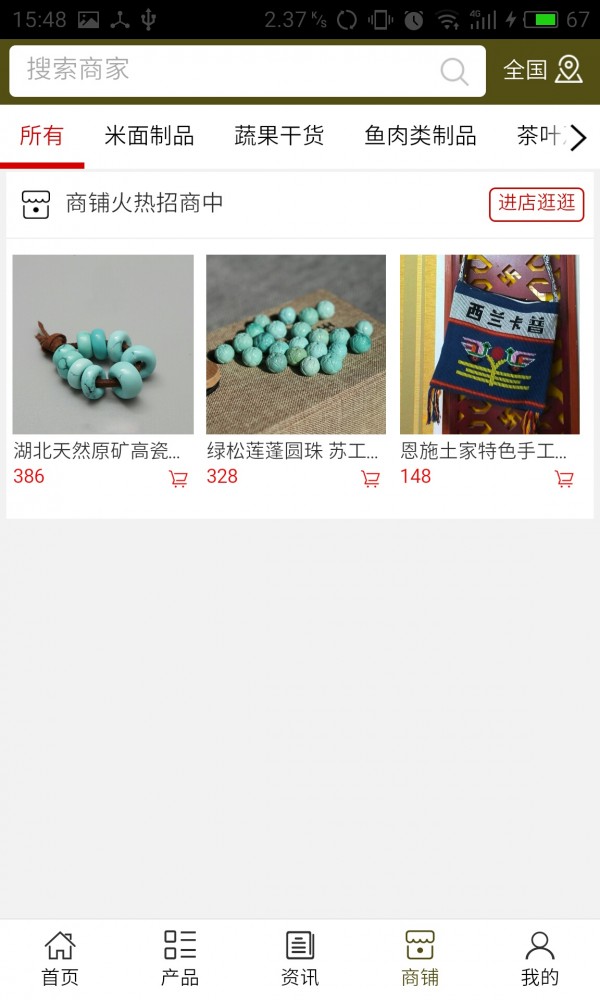This screenshot has width=600, height=1000.
Task: Open the 全国 location selector
Action: pyautogui.click(x=542, y=70)
